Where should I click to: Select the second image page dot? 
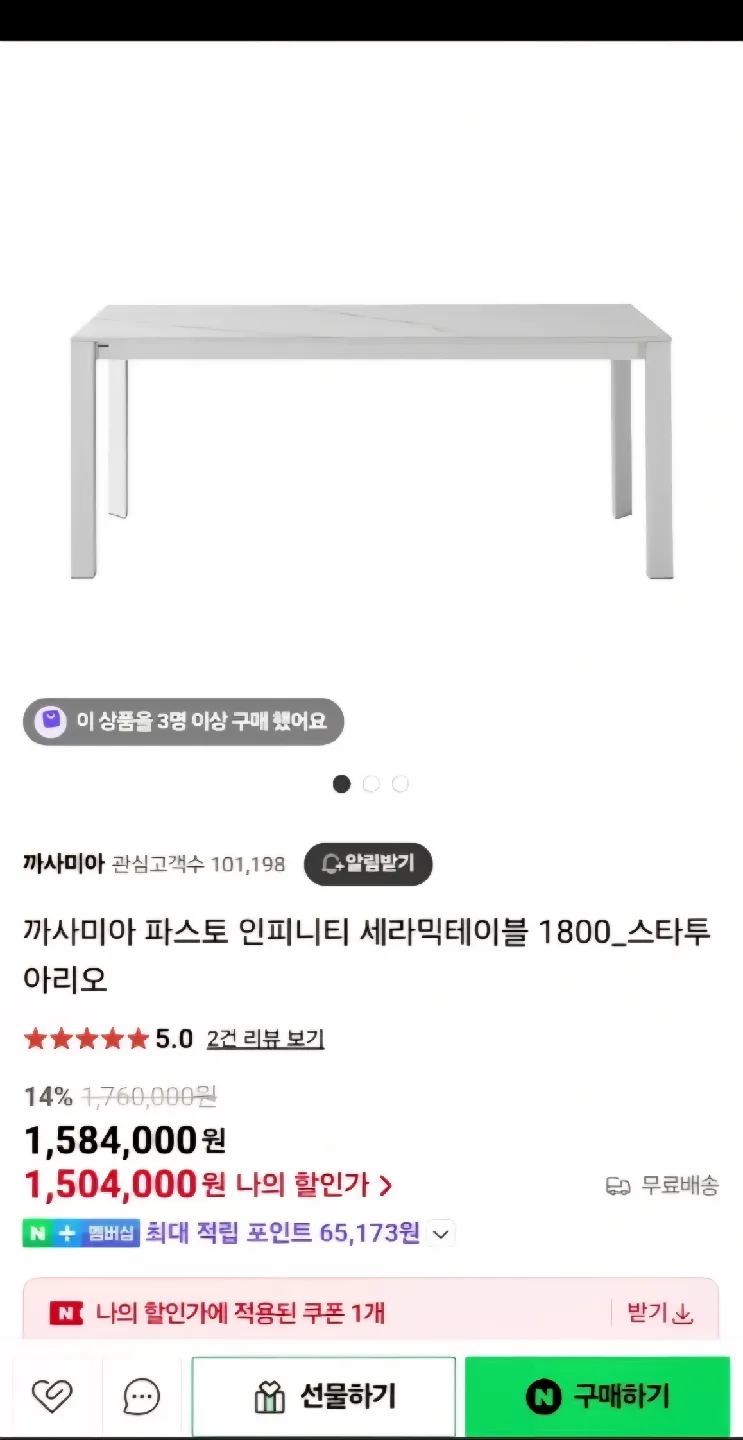click(x=371, y=784)
